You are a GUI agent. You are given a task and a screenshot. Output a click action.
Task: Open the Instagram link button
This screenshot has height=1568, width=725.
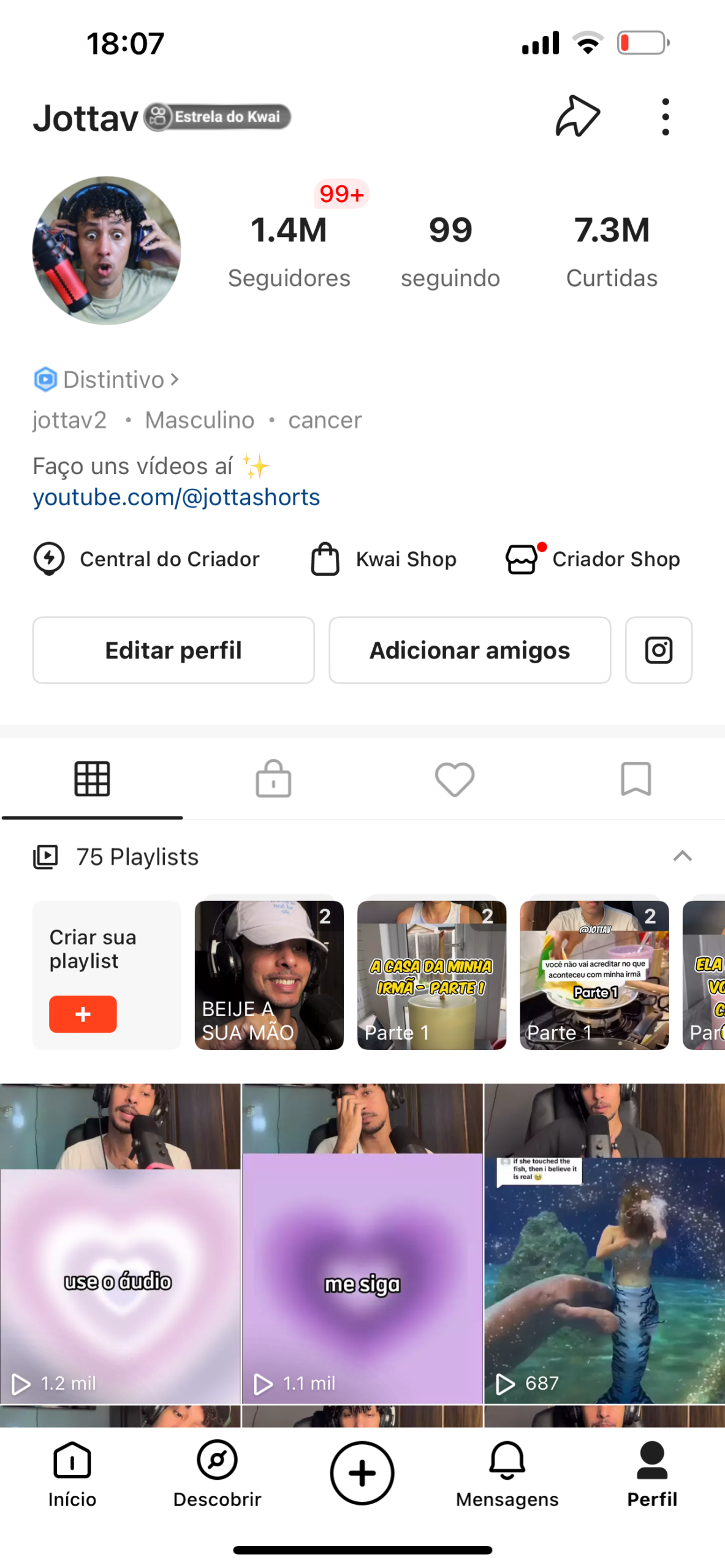click(x=658, y=650)
